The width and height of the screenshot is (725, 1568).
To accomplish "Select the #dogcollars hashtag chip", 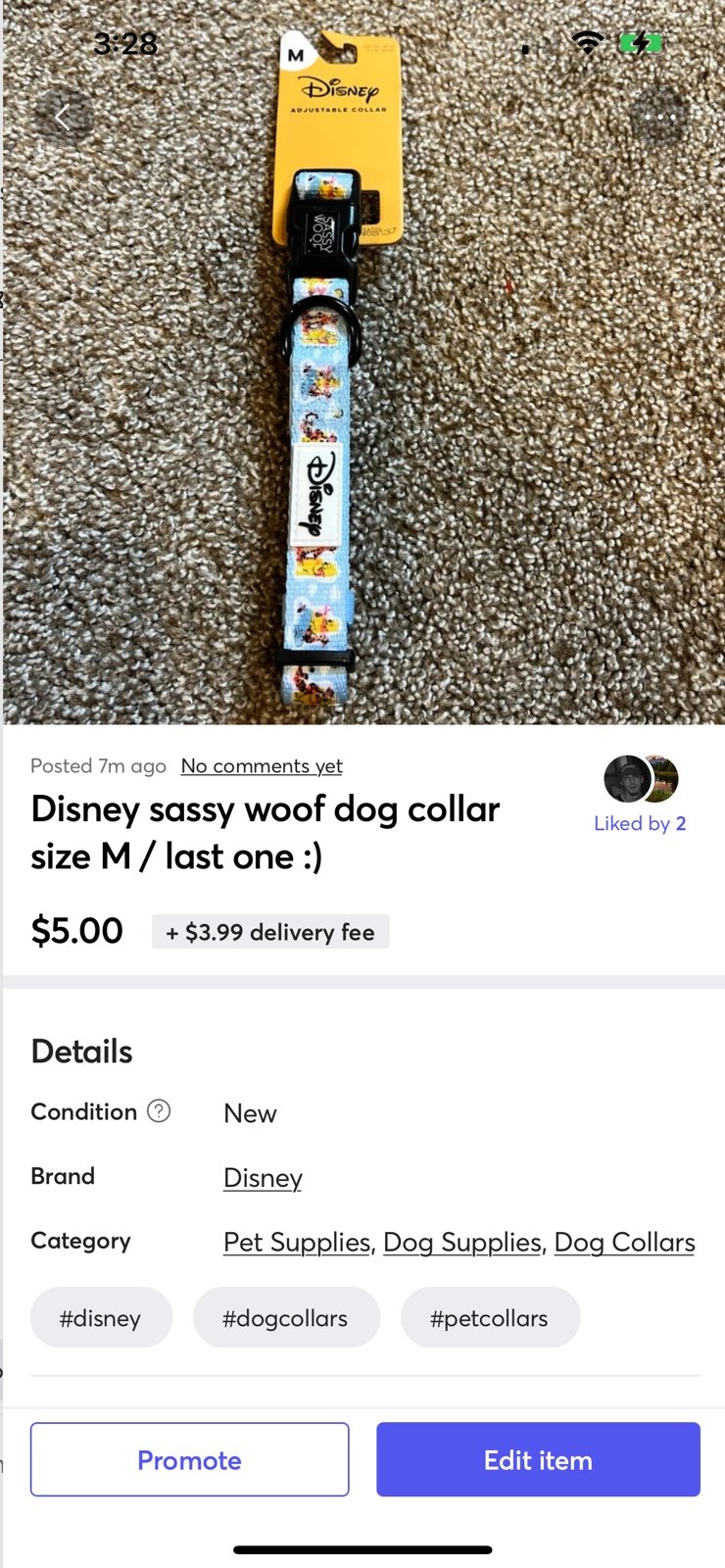I will [x=285, y=1318].
